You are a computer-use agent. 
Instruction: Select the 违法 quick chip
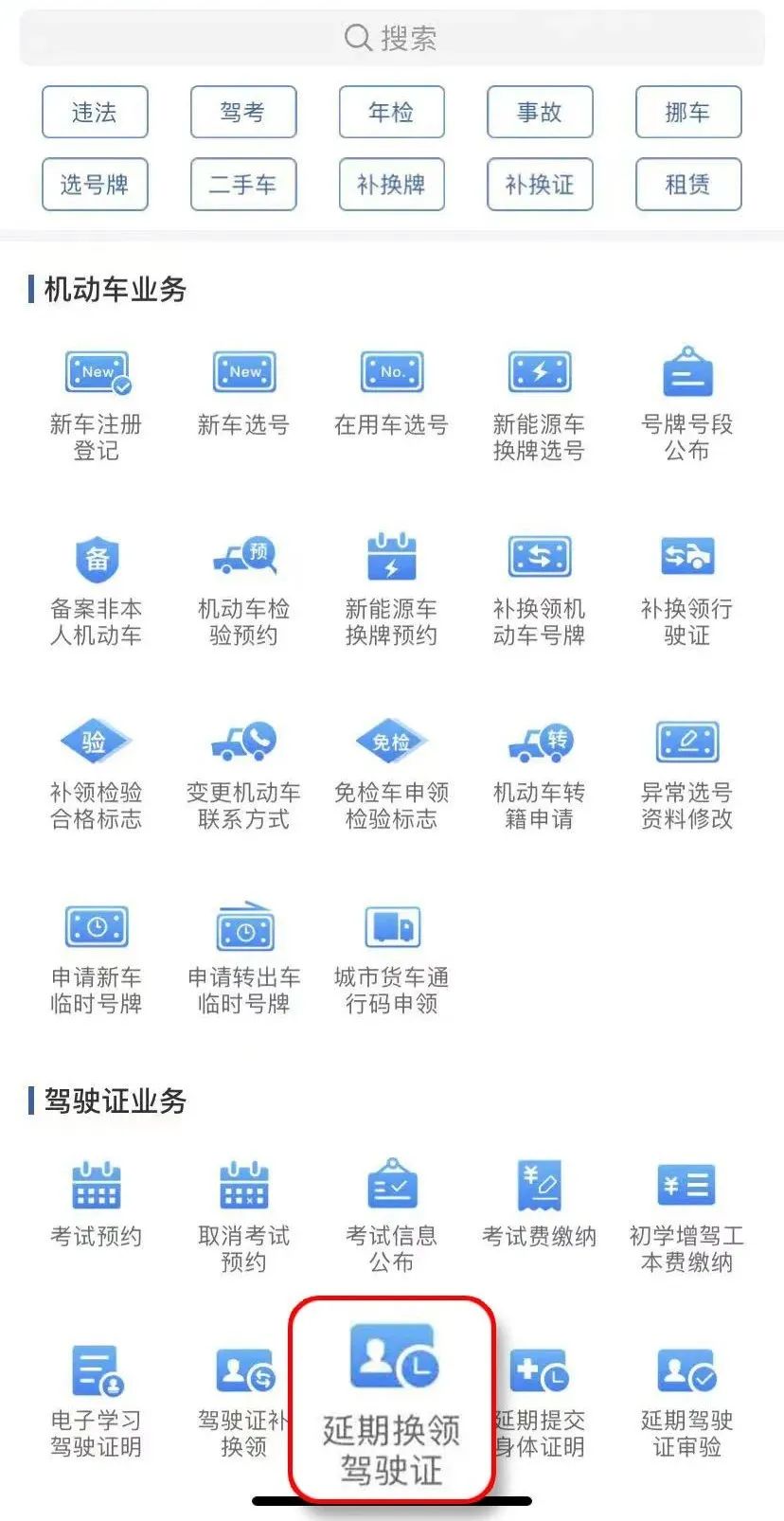click(x=95, y=112)
